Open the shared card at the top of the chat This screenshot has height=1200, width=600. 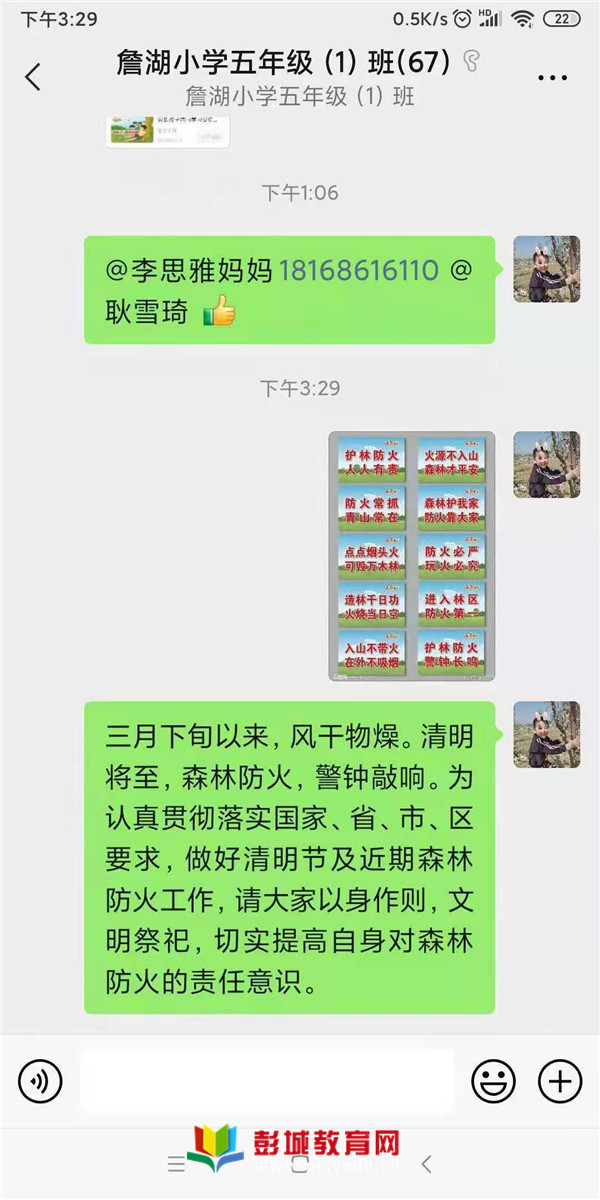pyautogui.click(x=167, y=132)
